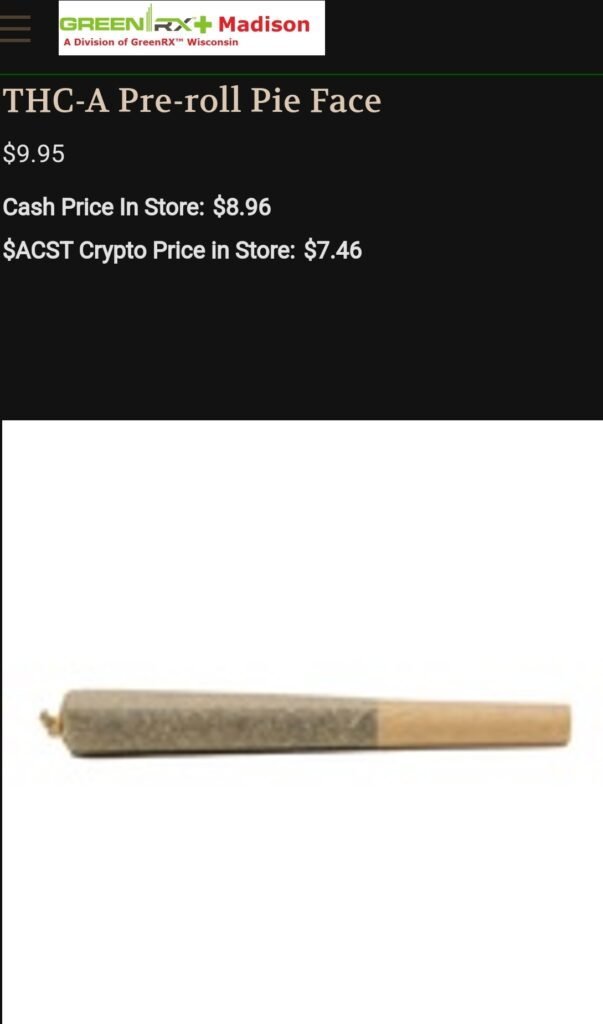The height and width of the screenshot is (1024, 603).
Task: Go to GreenRX Madison home via logo
Action: pyautogui.click(x=191, y=28)
